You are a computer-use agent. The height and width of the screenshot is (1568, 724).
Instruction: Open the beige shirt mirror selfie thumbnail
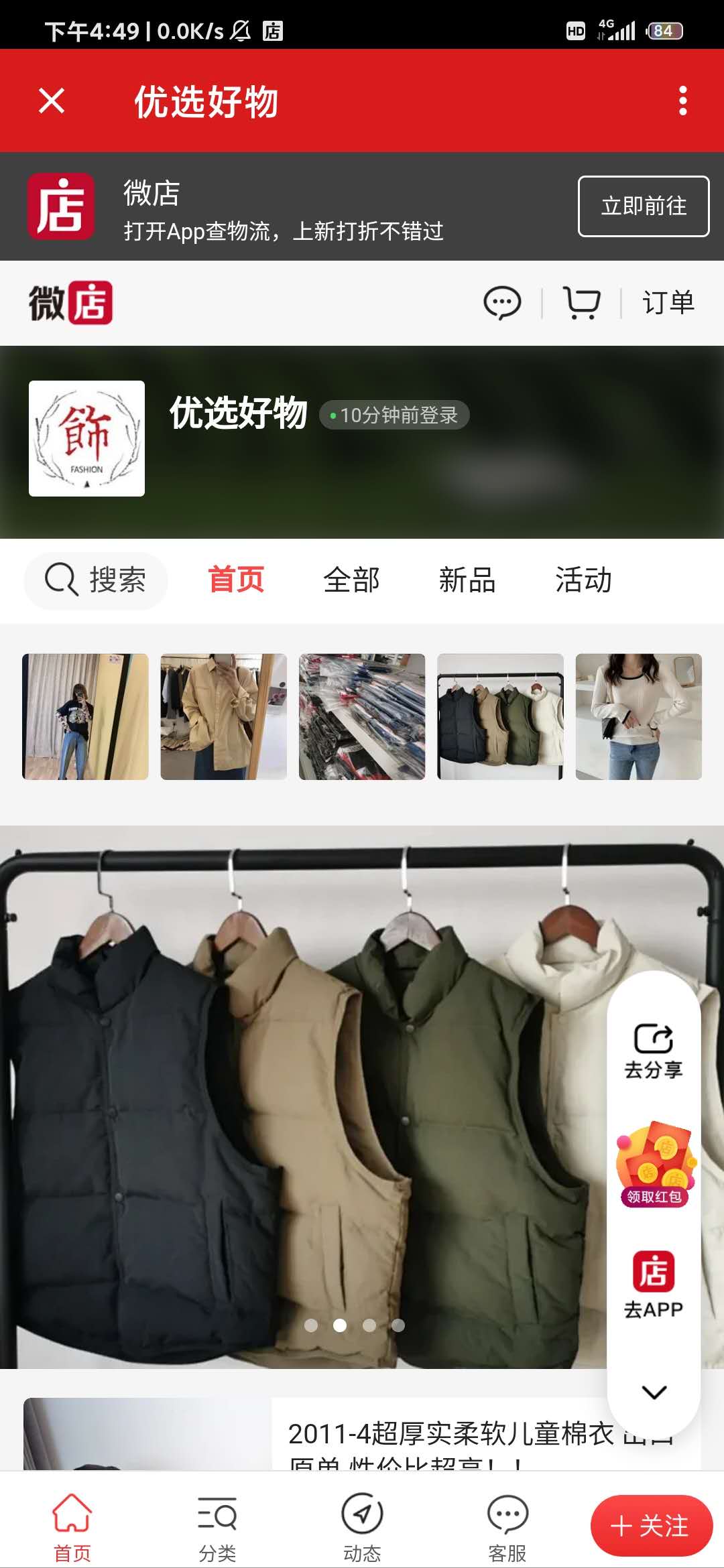(223, 716)
